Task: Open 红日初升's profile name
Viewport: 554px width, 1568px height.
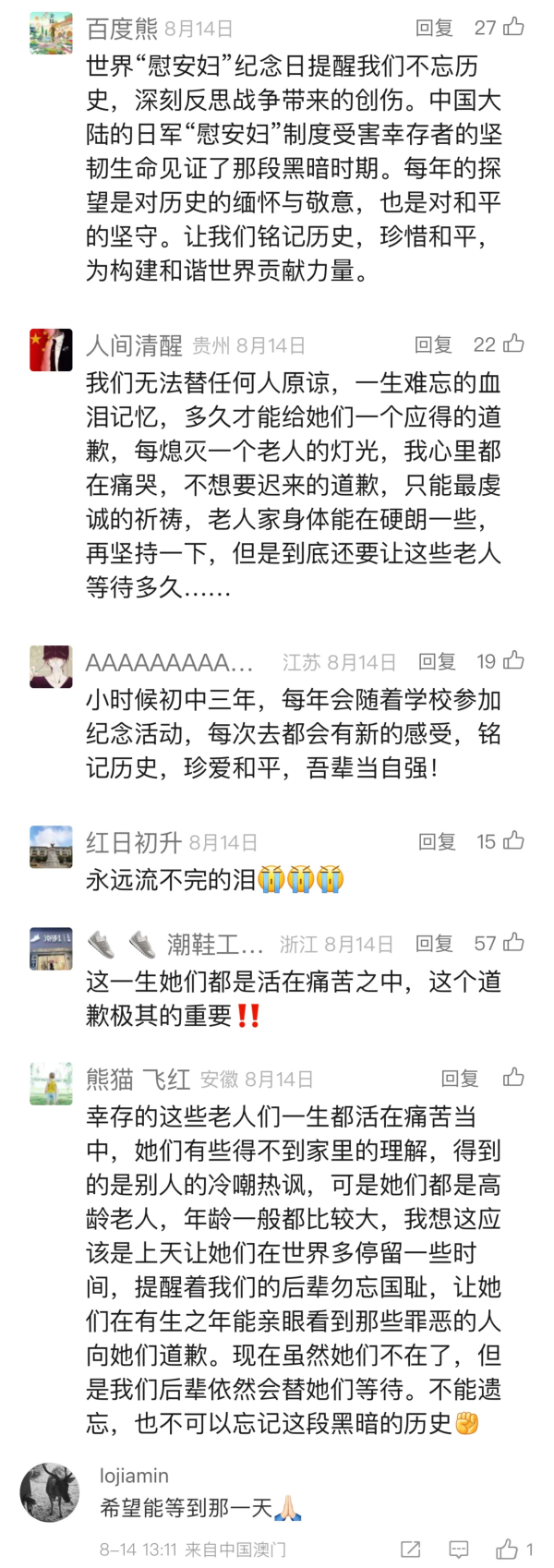Action: tap(133, 842)
